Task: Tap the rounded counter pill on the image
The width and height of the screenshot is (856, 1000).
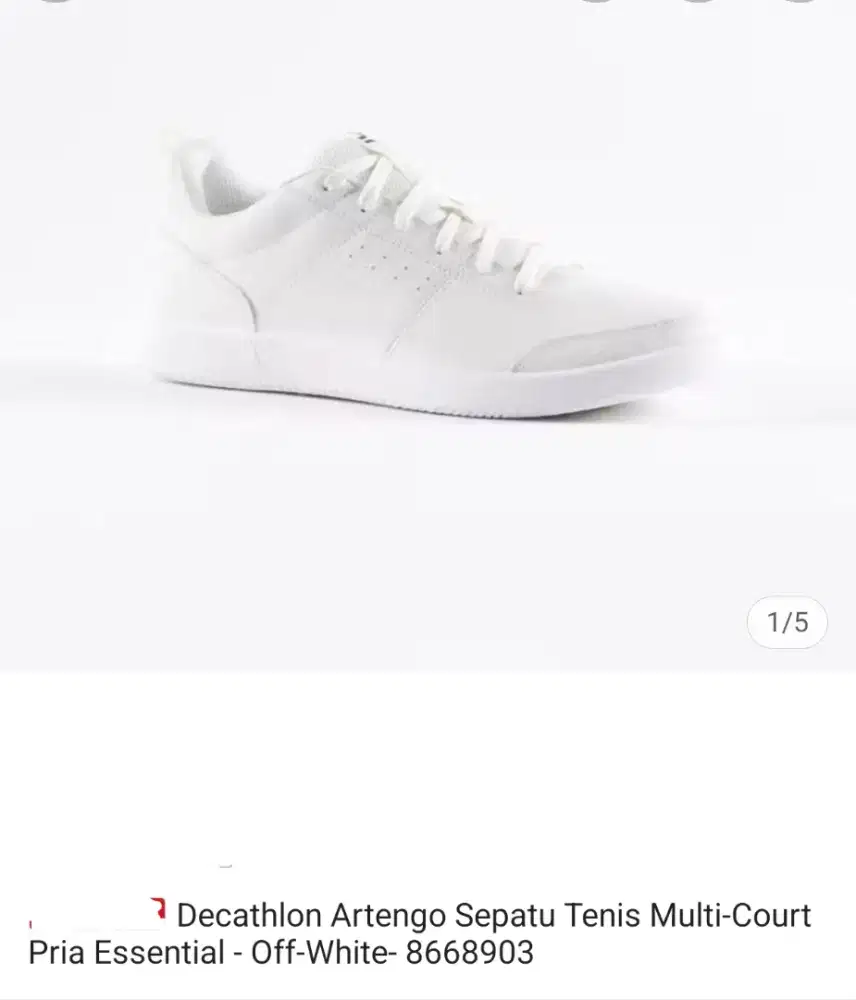Action: [786, 623]
